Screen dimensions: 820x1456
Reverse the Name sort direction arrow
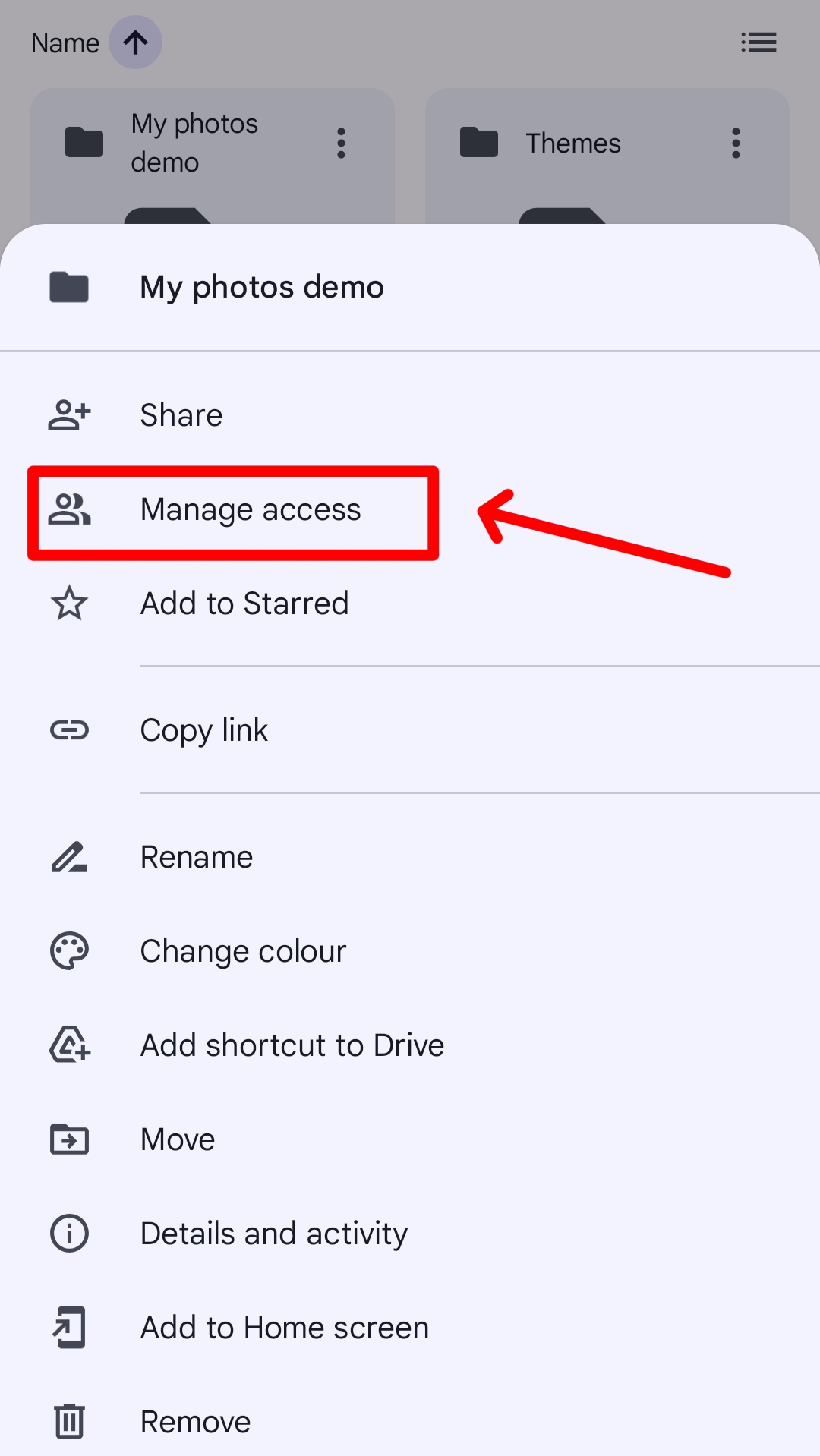tap(135, 43)
